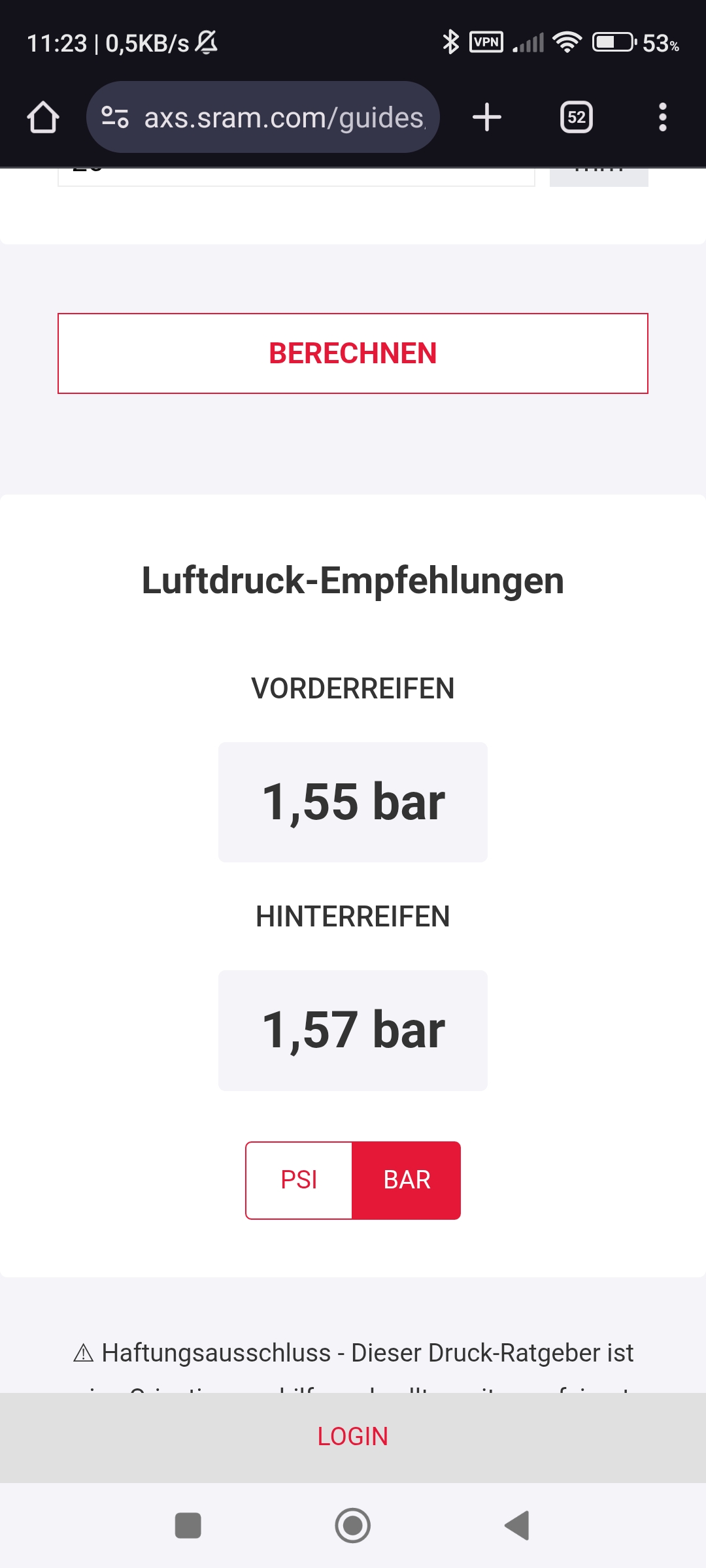Screen dimensions: 706x1568
Task: Show the 52 open tabs
Action: click(x=577, y=118)
